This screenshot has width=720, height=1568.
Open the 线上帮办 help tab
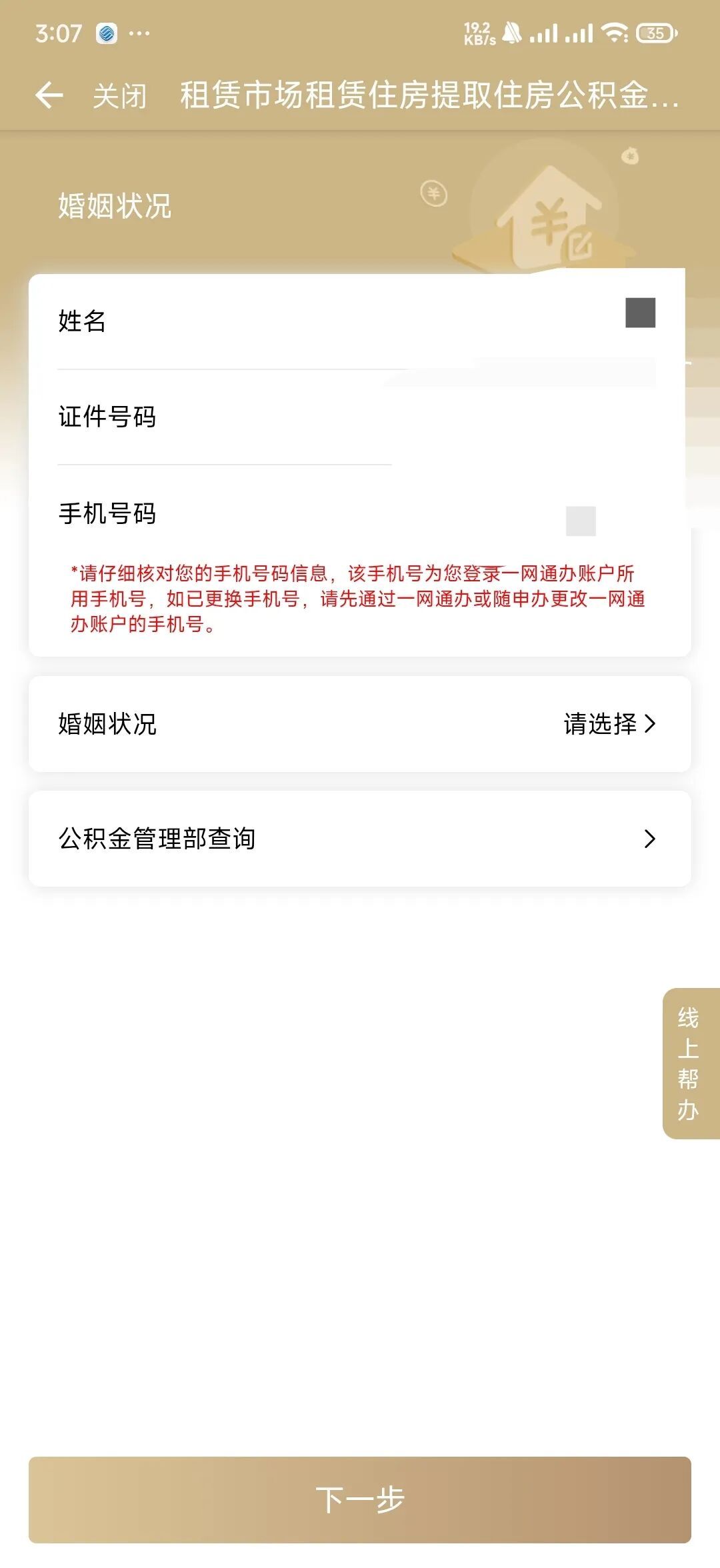pyautogui.click(x=689, y=1063)
